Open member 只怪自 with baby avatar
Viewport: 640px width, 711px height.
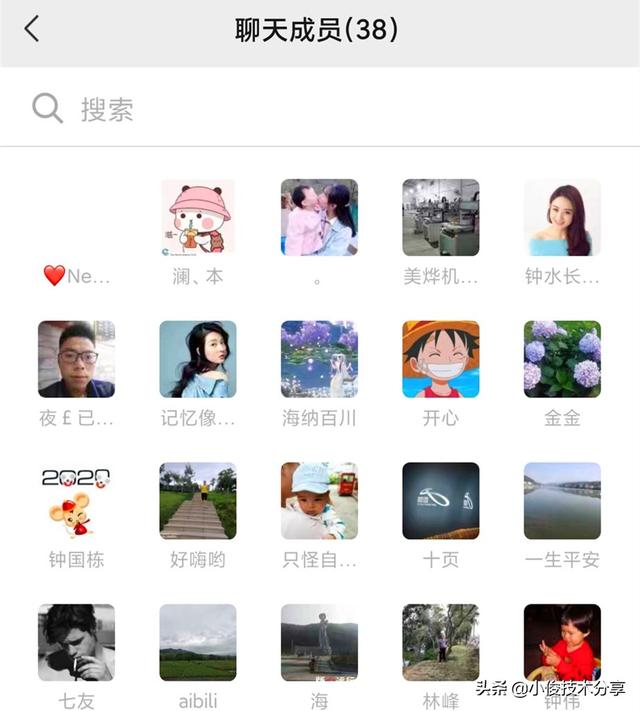pyautogui.click(x=319, y=501)
